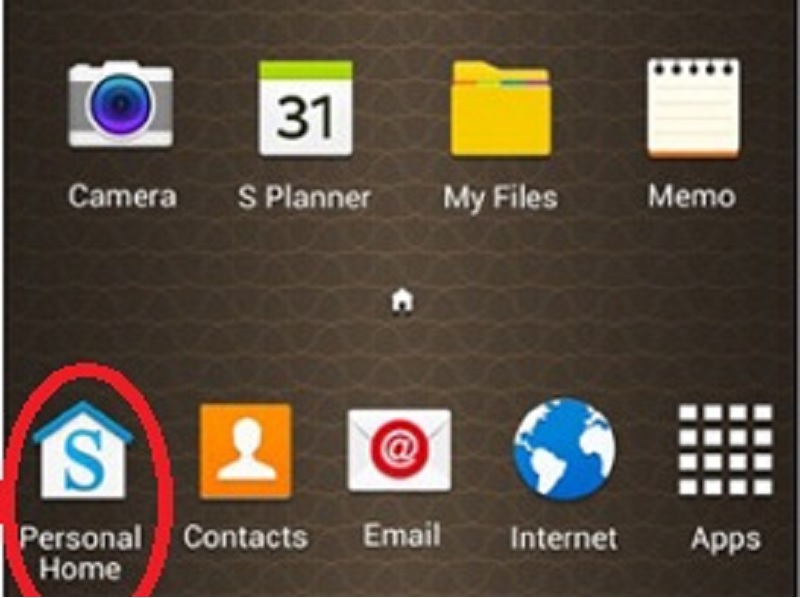
Task: Open Contacts
Action: tap(245, 452)
